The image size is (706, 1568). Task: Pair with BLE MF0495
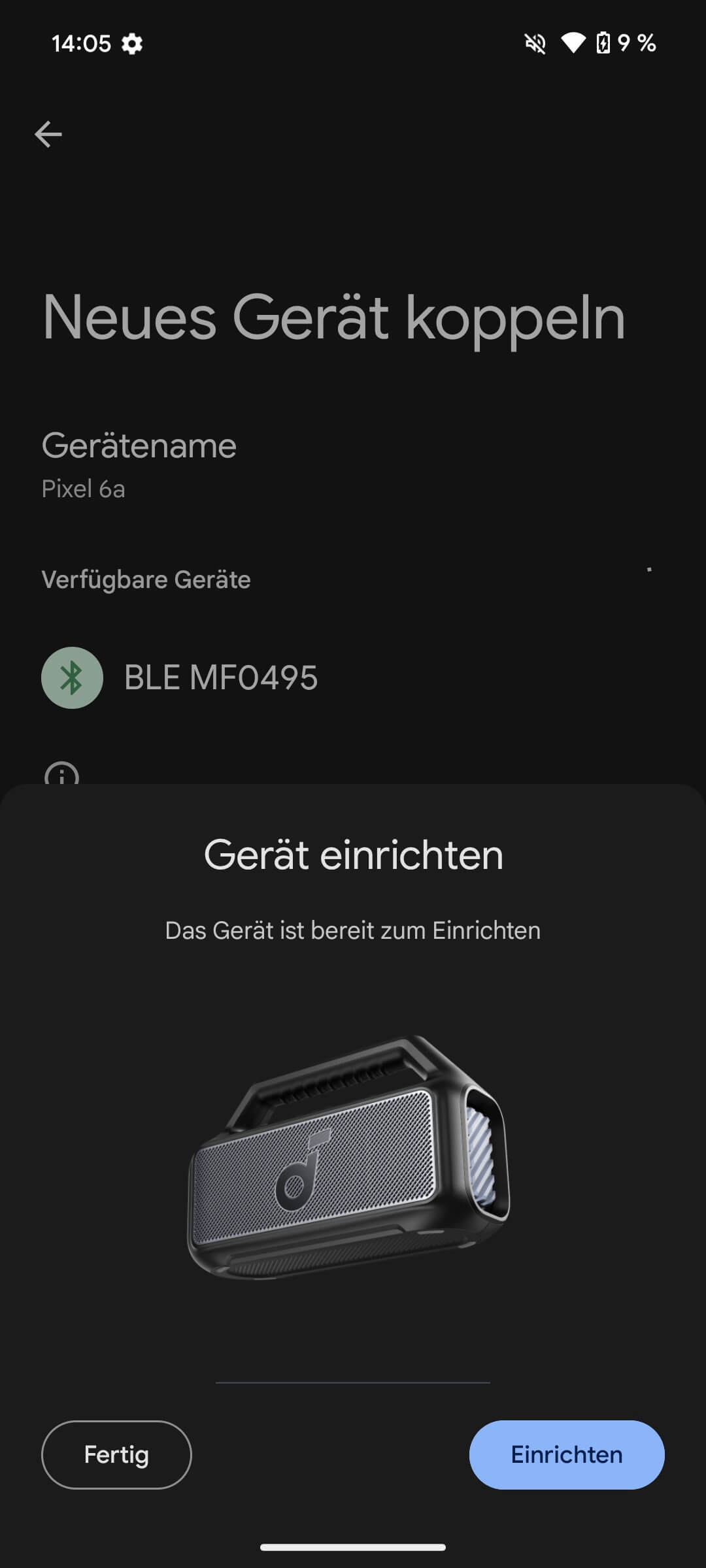(220, 678)
